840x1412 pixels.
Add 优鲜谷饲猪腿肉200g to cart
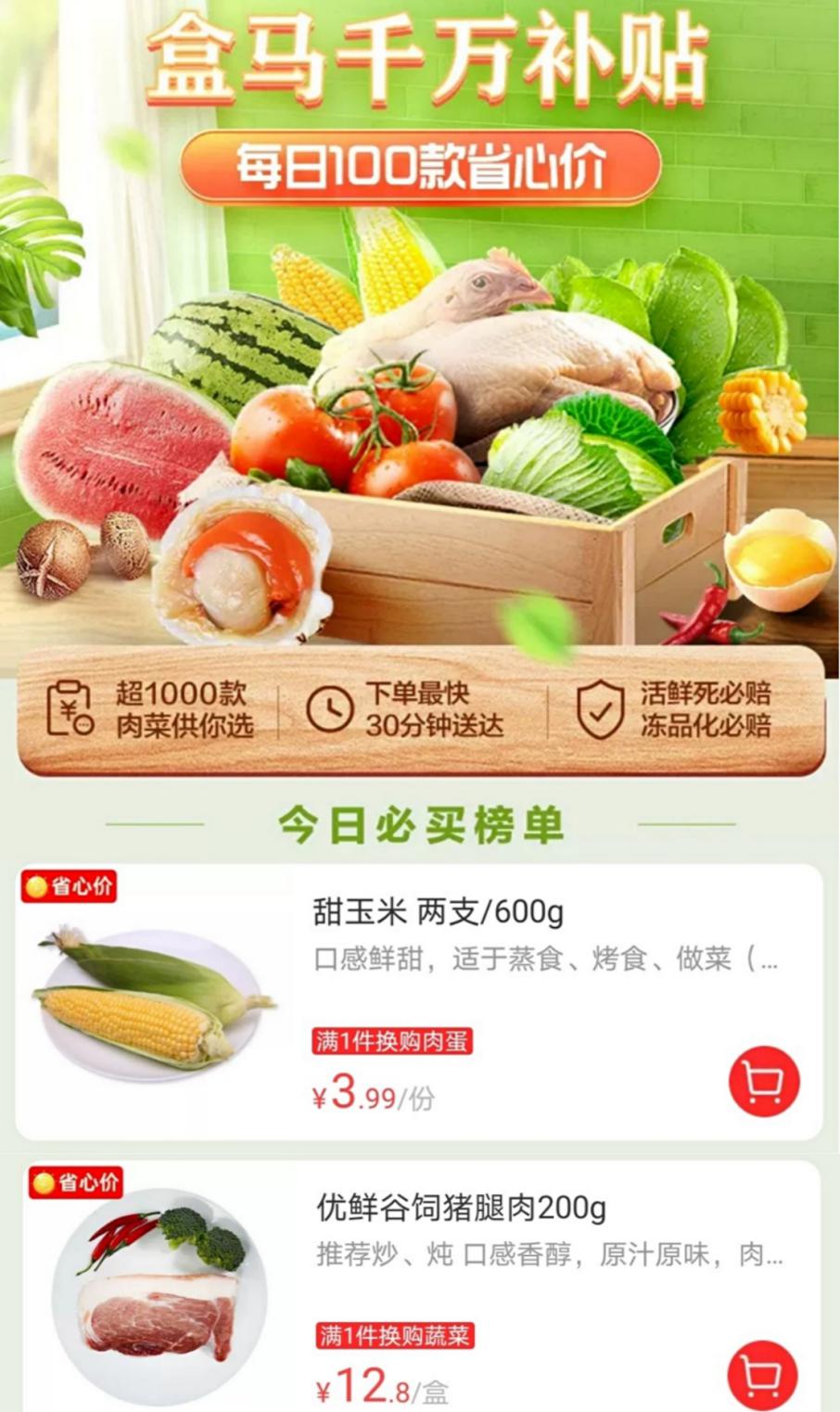point(761,1375)
